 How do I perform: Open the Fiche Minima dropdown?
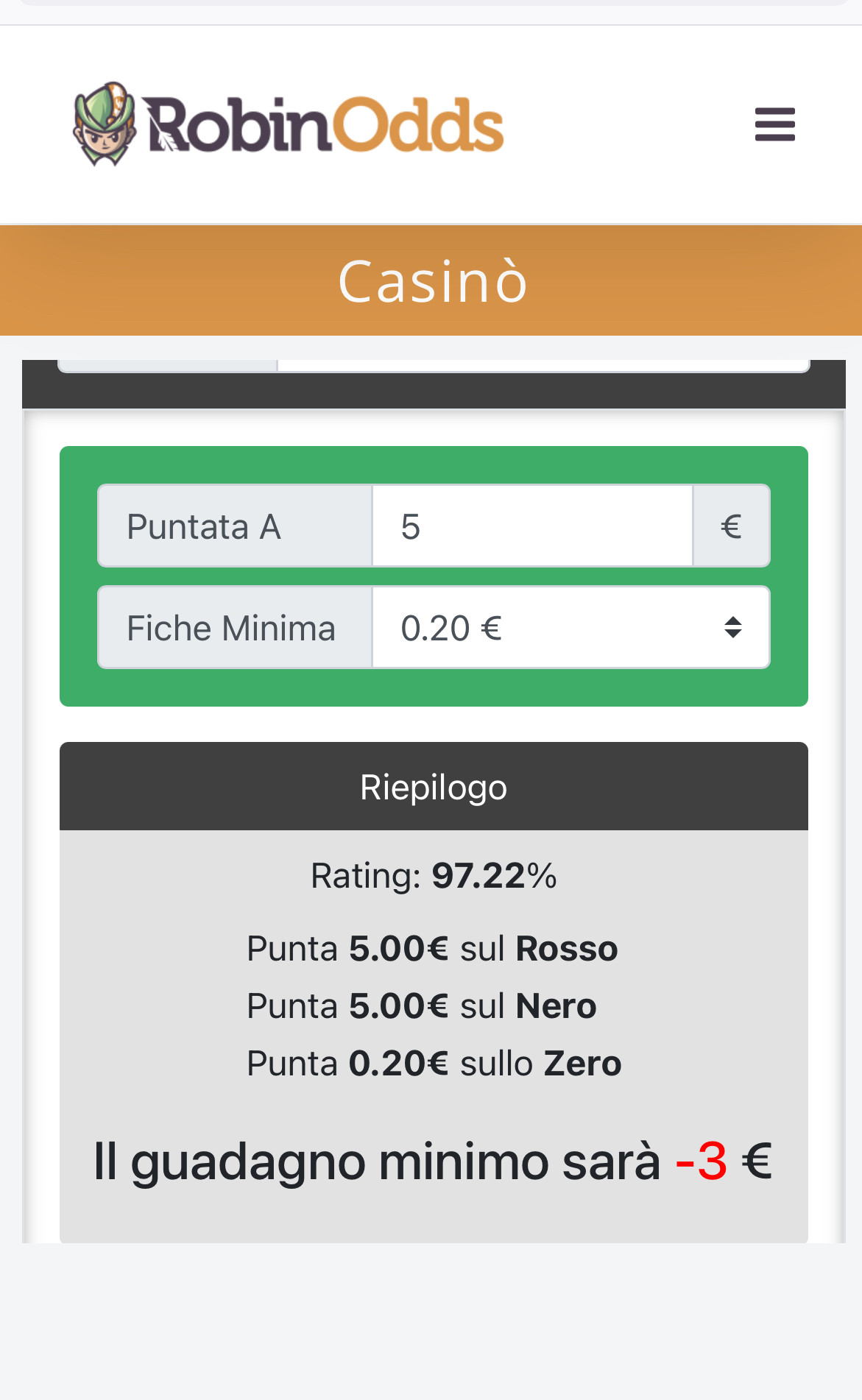tap(571, 628)
